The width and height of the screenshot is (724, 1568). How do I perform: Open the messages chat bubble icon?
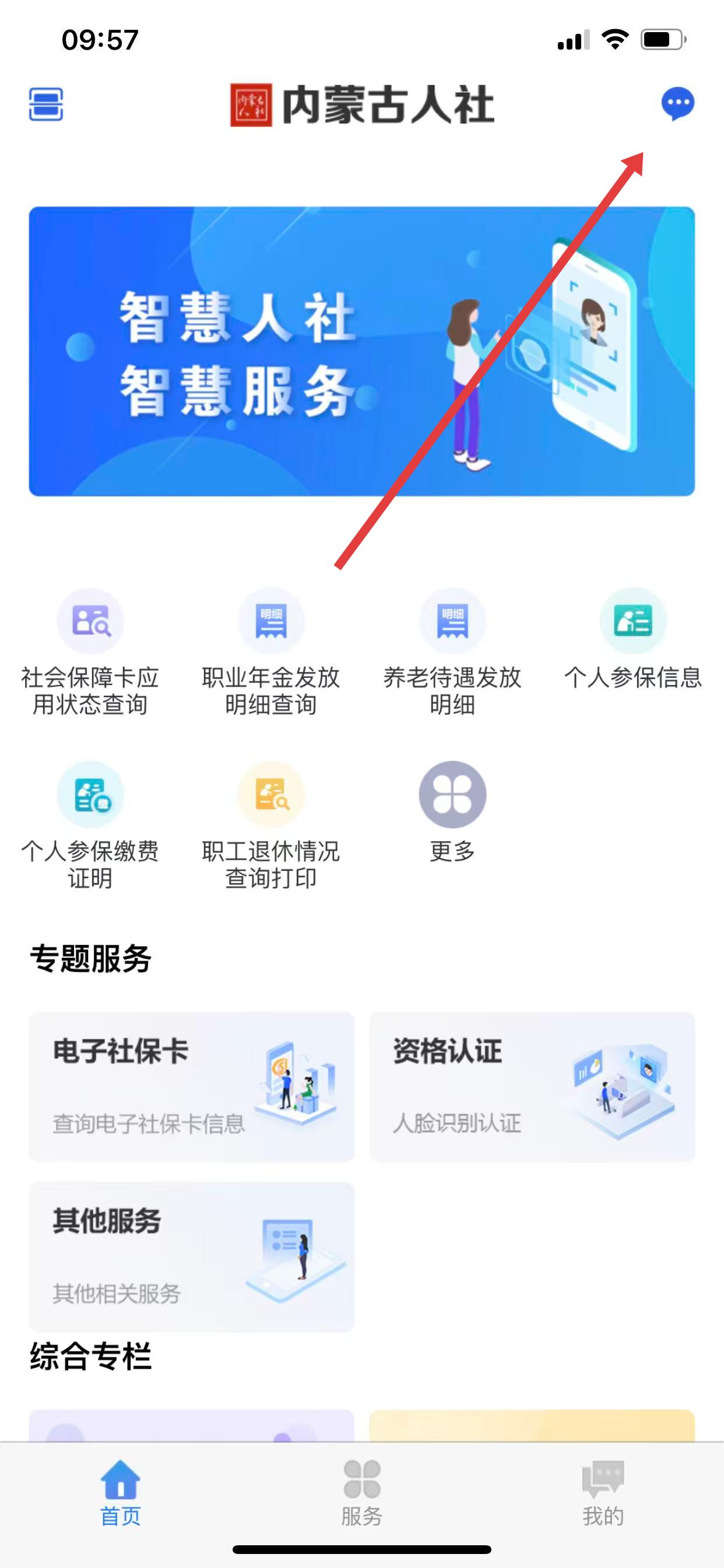coord(677,104)
